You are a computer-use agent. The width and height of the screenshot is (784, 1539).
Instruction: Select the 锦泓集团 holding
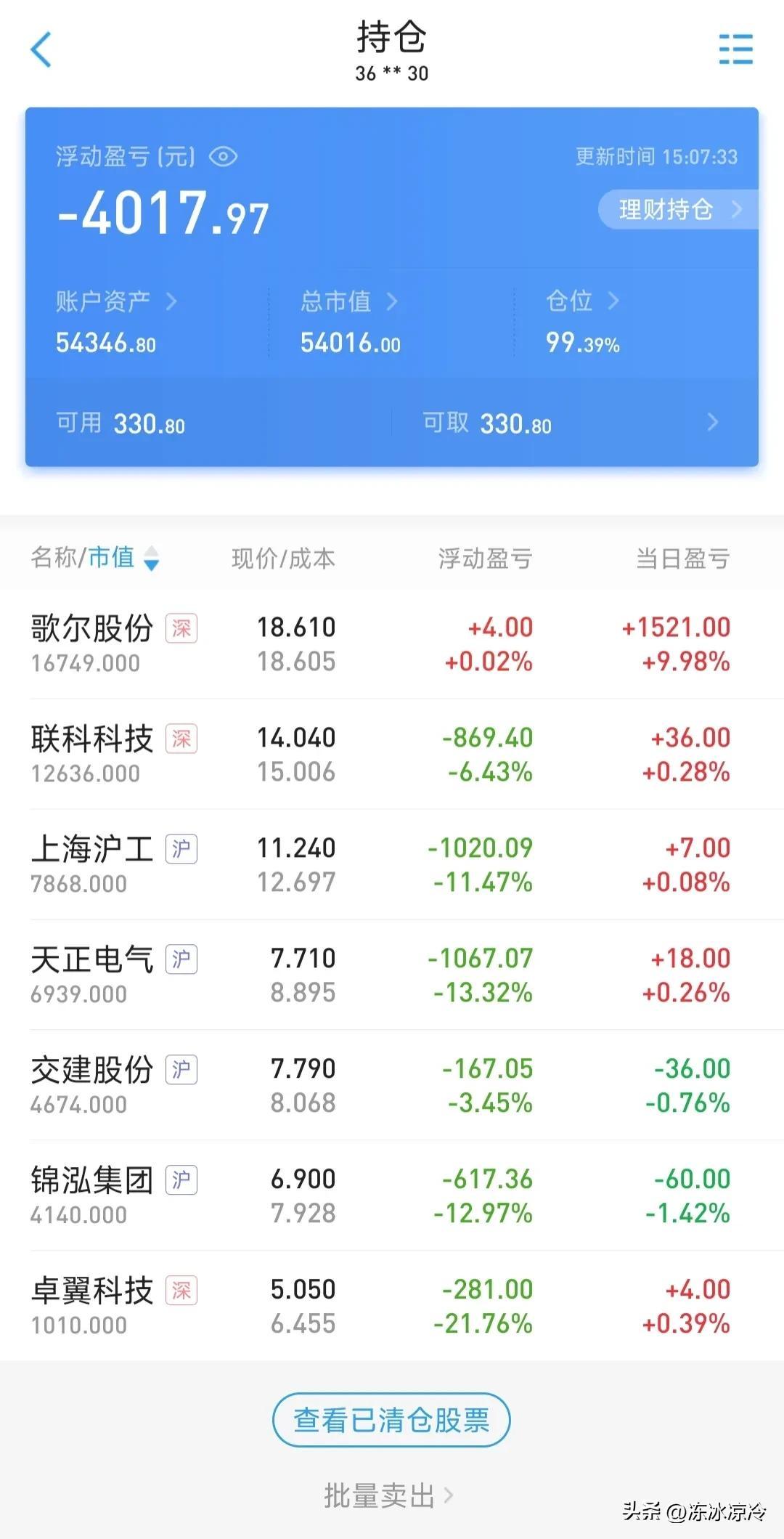tap(392, 1196)
